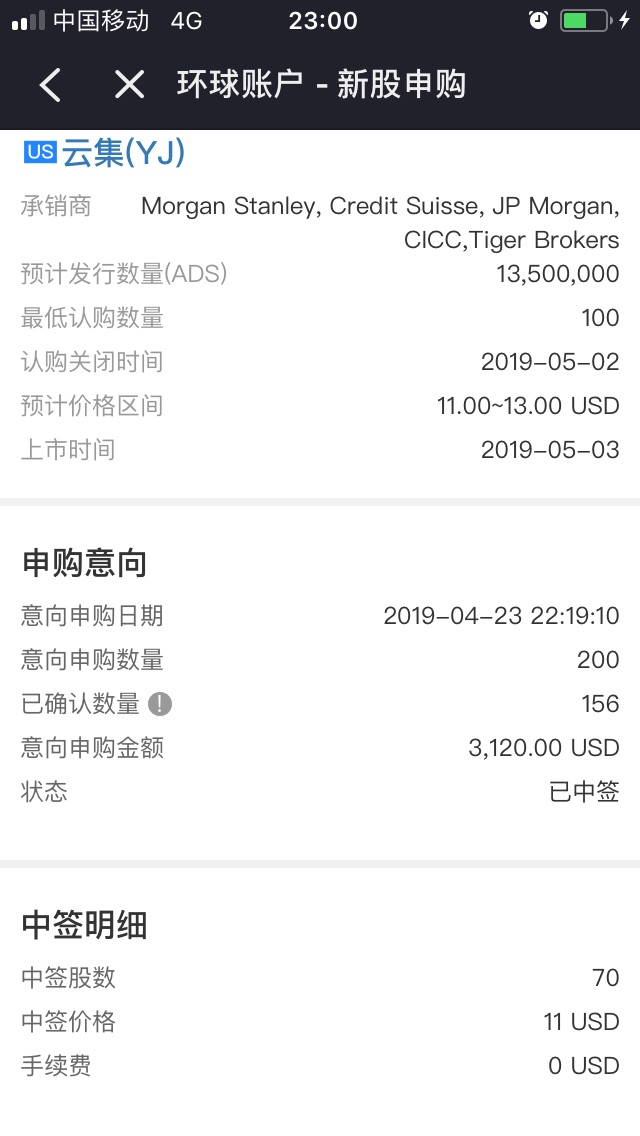Close the IPO subscription page
The height and width of the screenshot is (1136, 640).
point(130,85)
